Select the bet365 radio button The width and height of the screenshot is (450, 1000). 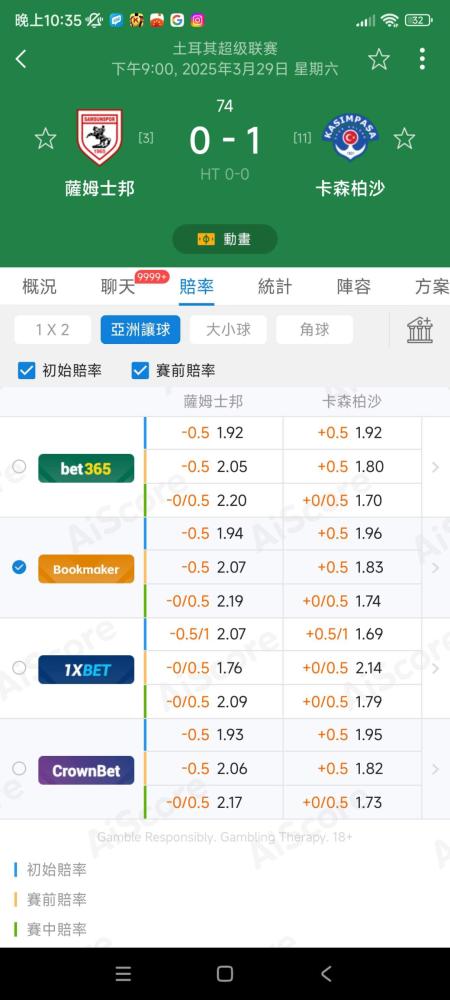(x=19, y=467)
